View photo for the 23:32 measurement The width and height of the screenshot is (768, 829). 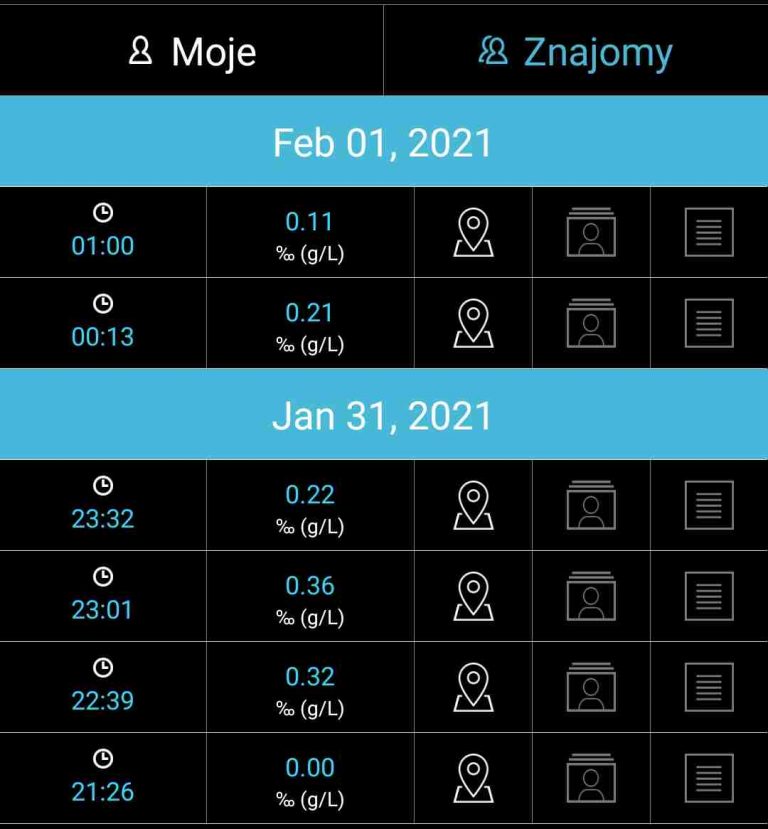click(x=591, y=505)
